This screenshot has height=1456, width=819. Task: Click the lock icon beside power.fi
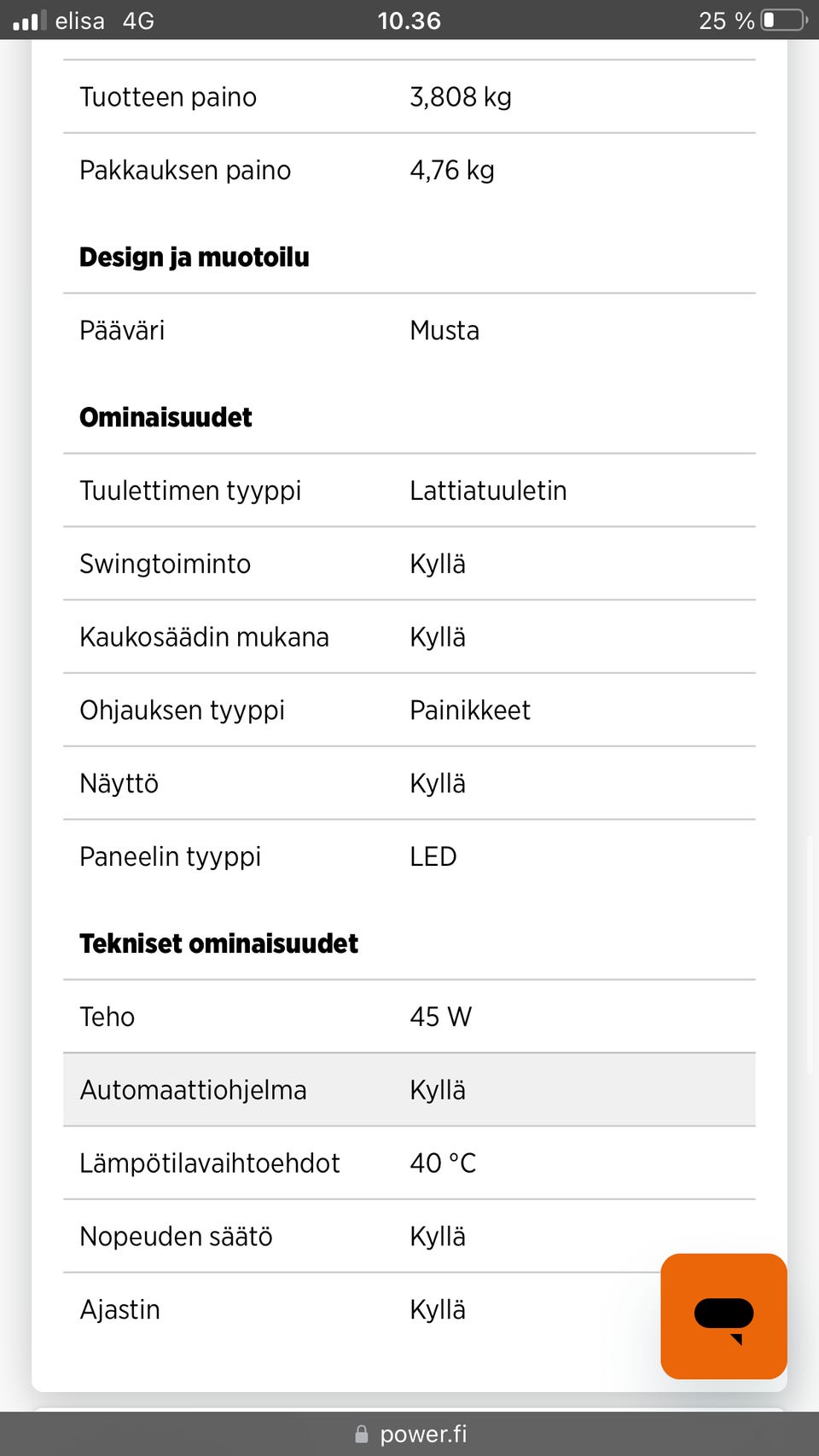pyautogui.click(x=361, y=1434)
